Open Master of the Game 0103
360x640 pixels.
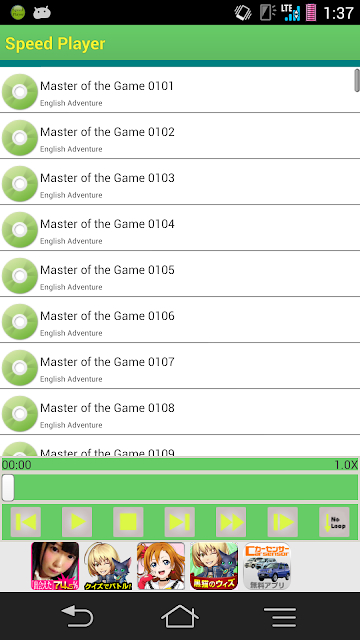click(x=180, y=182)
